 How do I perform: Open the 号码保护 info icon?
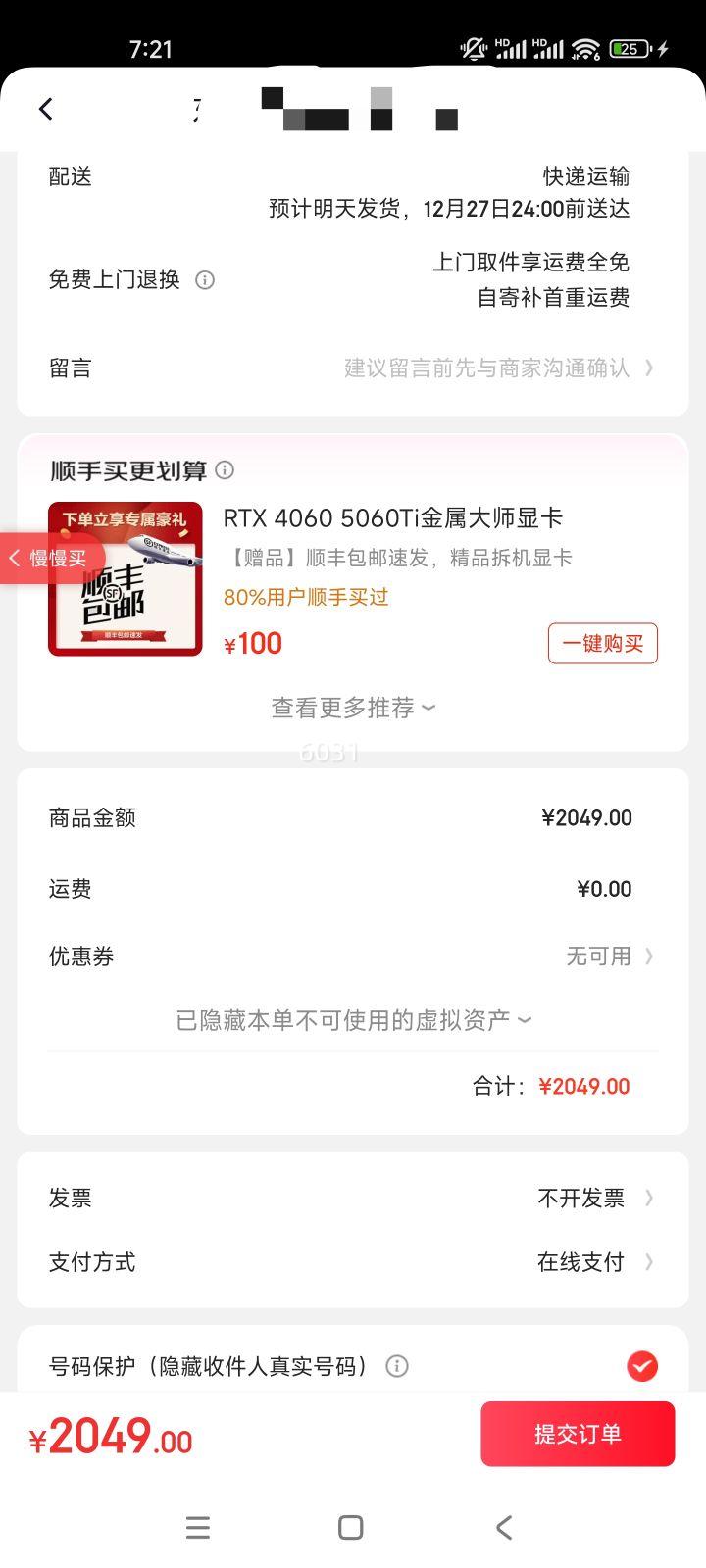397,1365
